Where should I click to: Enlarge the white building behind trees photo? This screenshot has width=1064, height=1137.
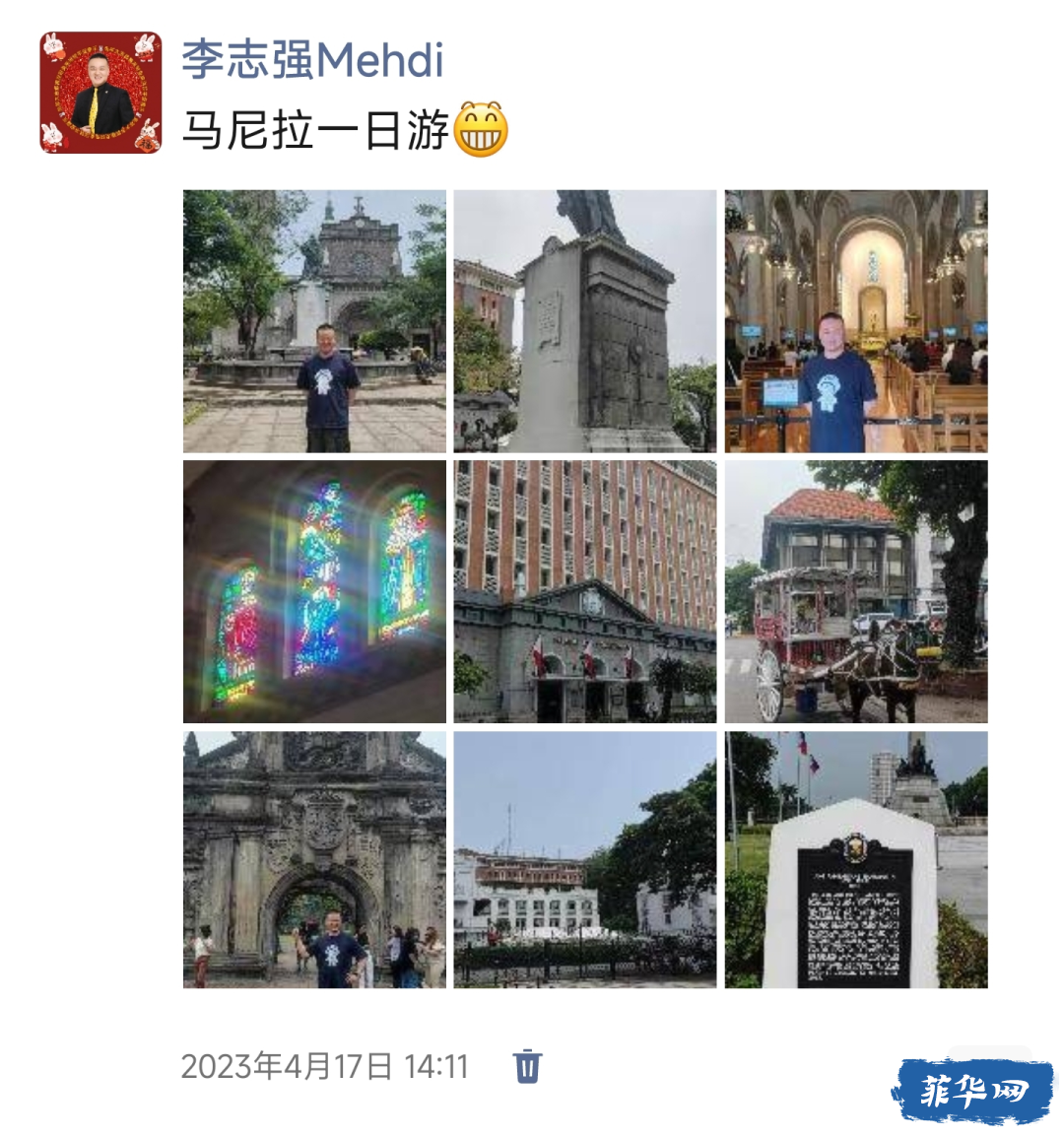point(585,859)
